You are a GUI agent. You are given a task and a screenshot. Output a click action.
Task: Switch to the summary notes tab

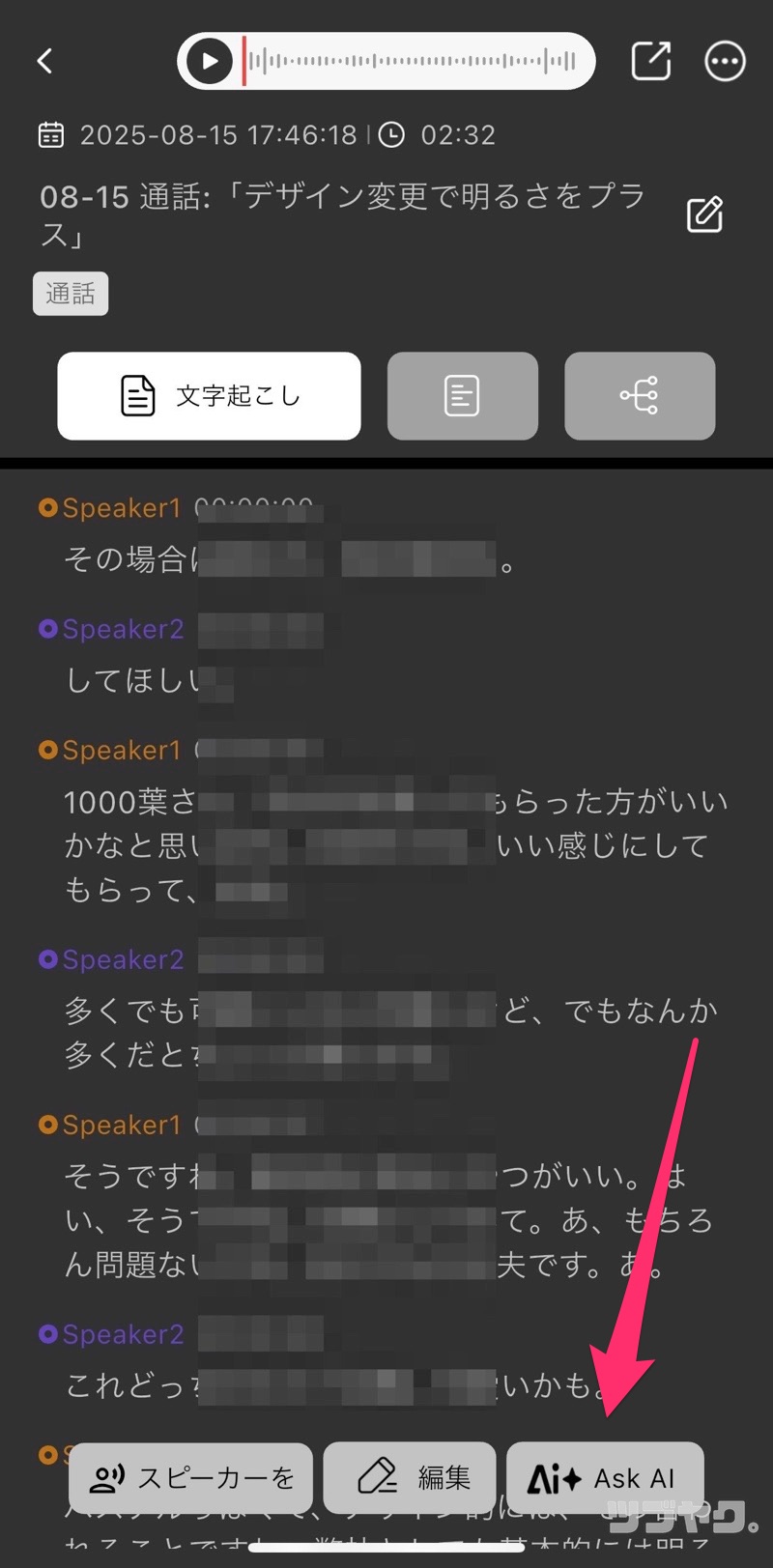(x=462, y=396)
